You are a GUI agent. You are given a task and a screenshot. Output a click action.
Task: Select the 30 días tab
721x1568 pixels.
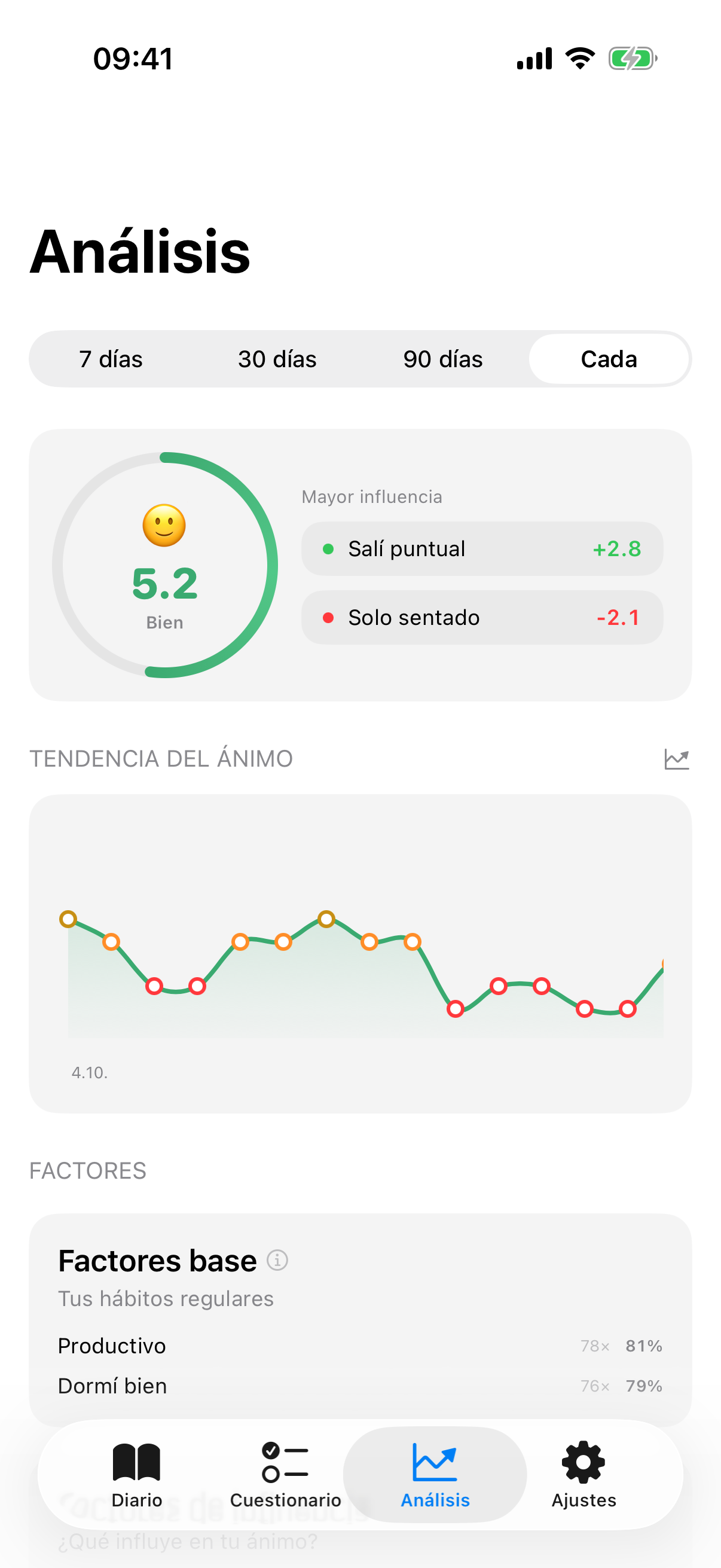tap(276, 359)
